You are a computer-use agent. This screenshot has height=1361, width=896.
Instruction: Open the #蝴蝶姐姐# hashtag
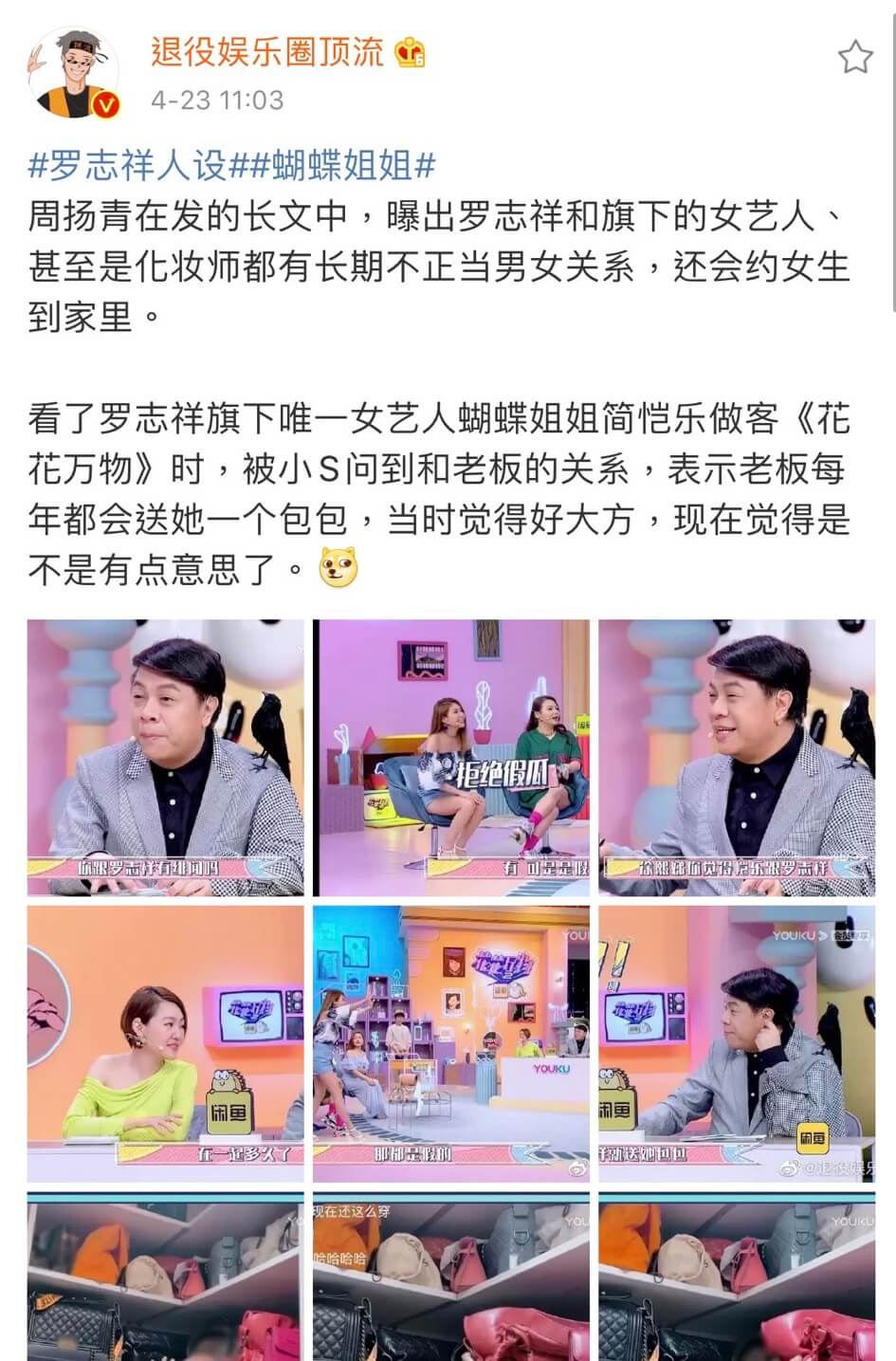click(x=343, y=167)
